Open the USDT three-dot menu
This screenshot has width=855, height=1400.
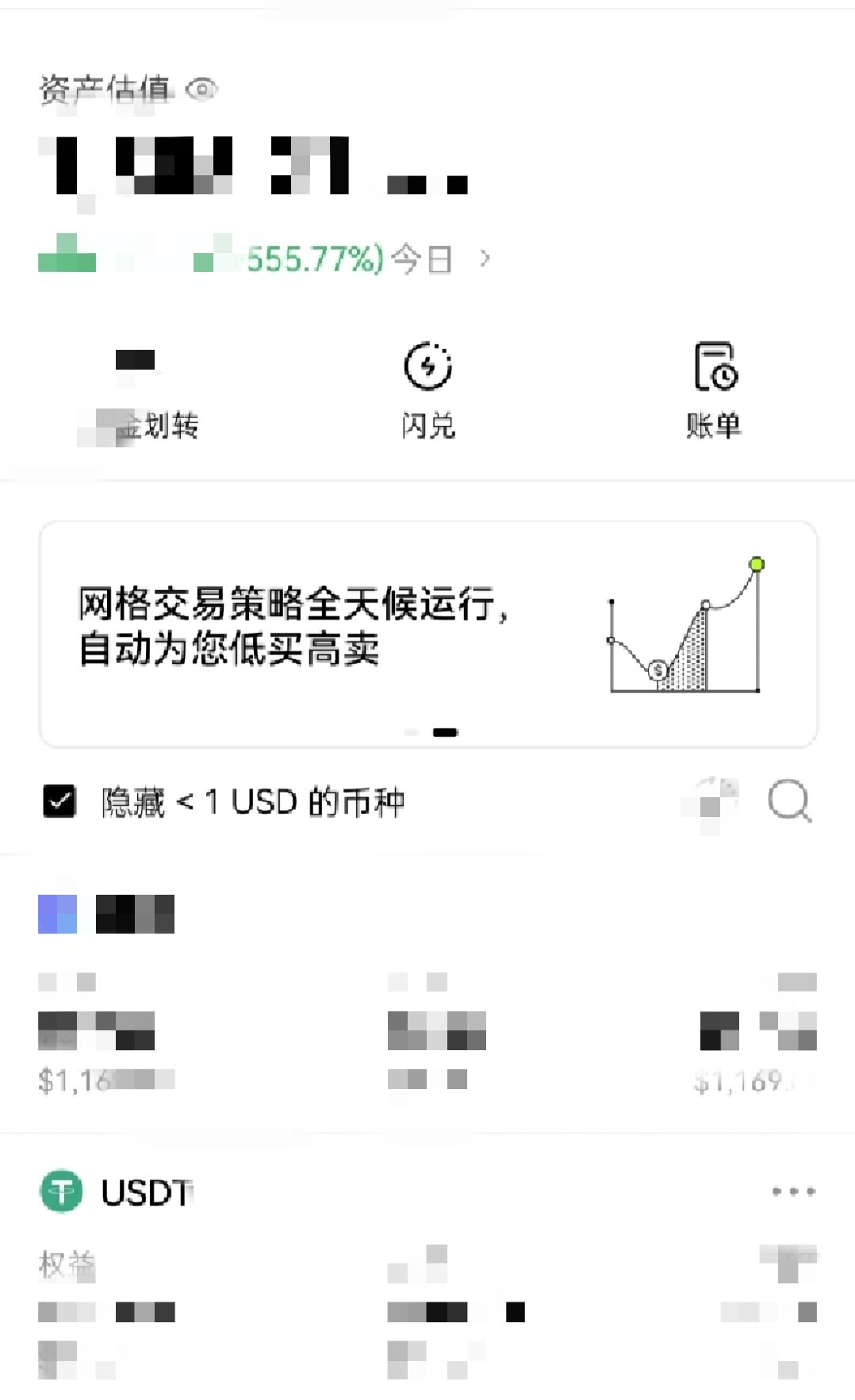[x=793, y=1191]
